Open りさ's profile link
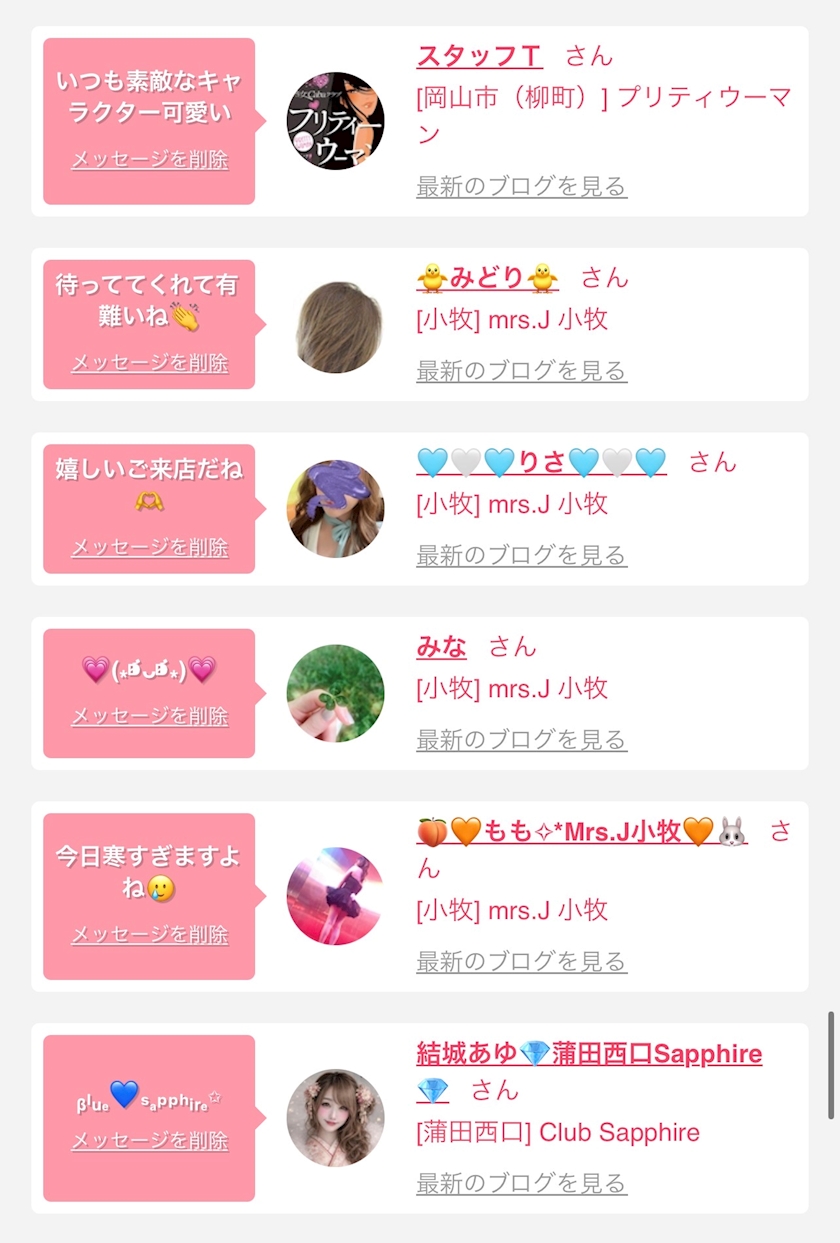The height and width of the screenshot is (1243, 840). pos(541,462)
